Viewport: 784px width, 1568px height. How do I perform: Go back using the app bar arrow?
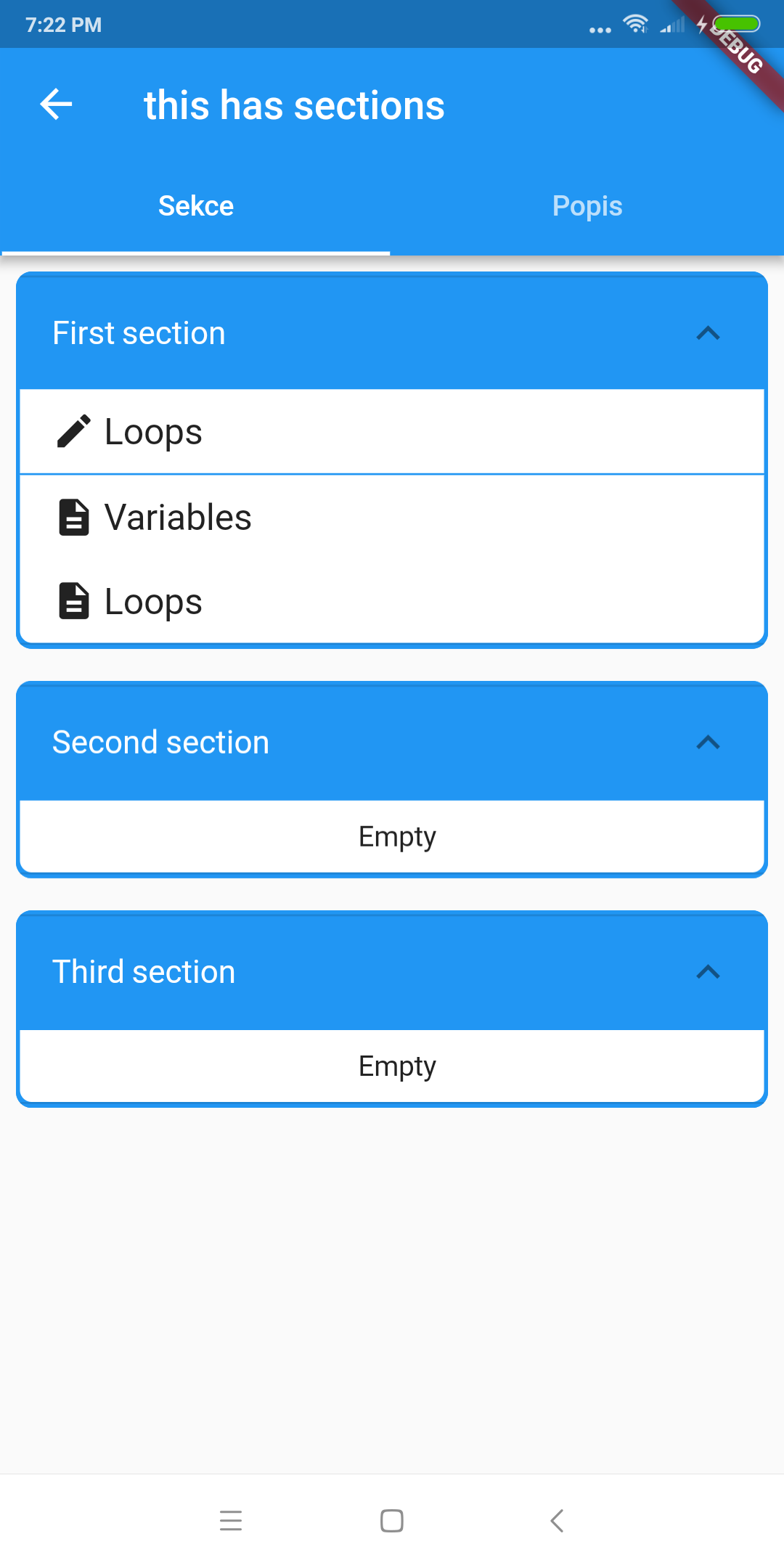(x=56, y=105)
